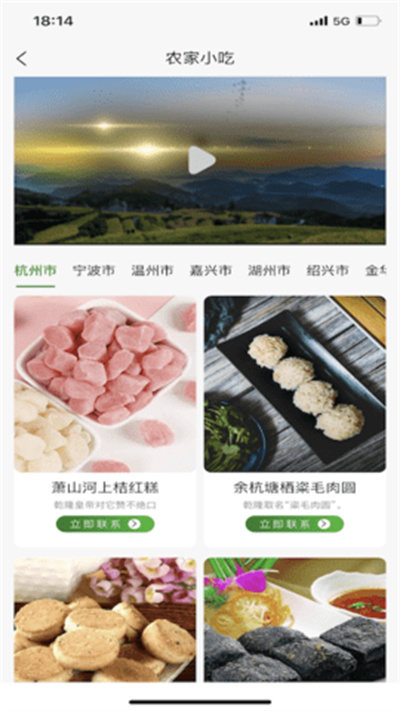Play the mountain landscape video

click(x=201, y=160)
